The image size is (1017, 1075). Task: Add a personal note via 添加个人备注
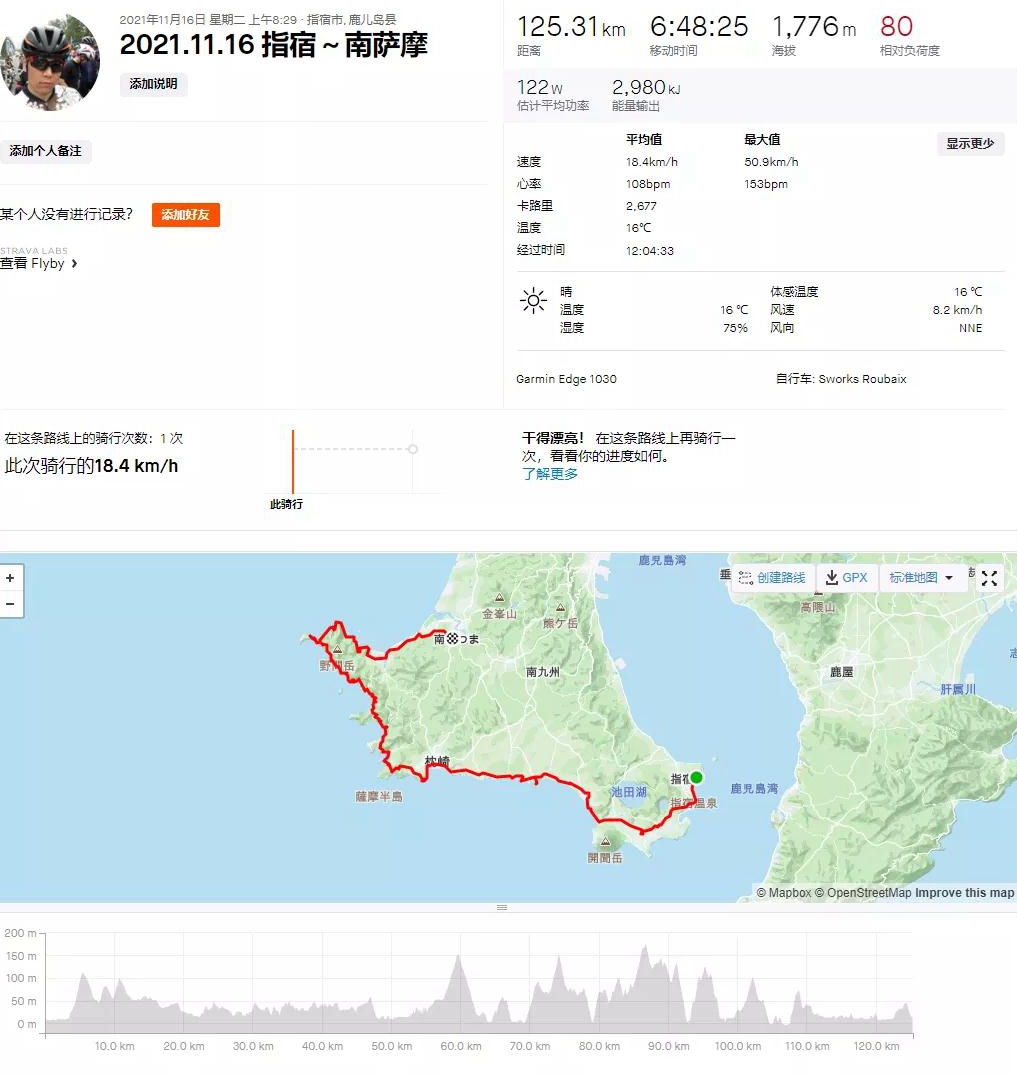coord(46,151)
